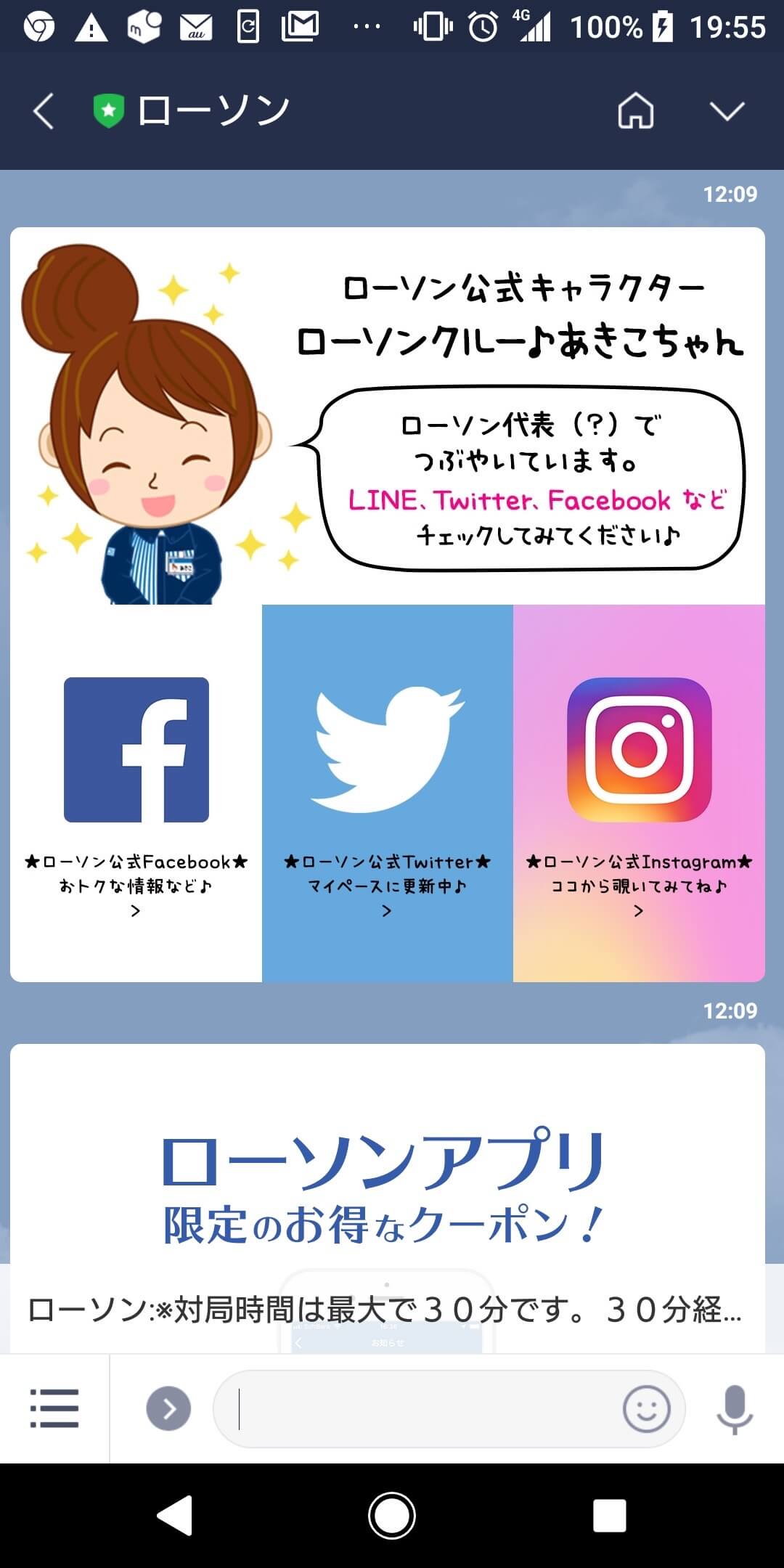The width and height of the screenshot is (784, 1568).
Task: Start voice input with the microphone
Action: point(734,1408)
